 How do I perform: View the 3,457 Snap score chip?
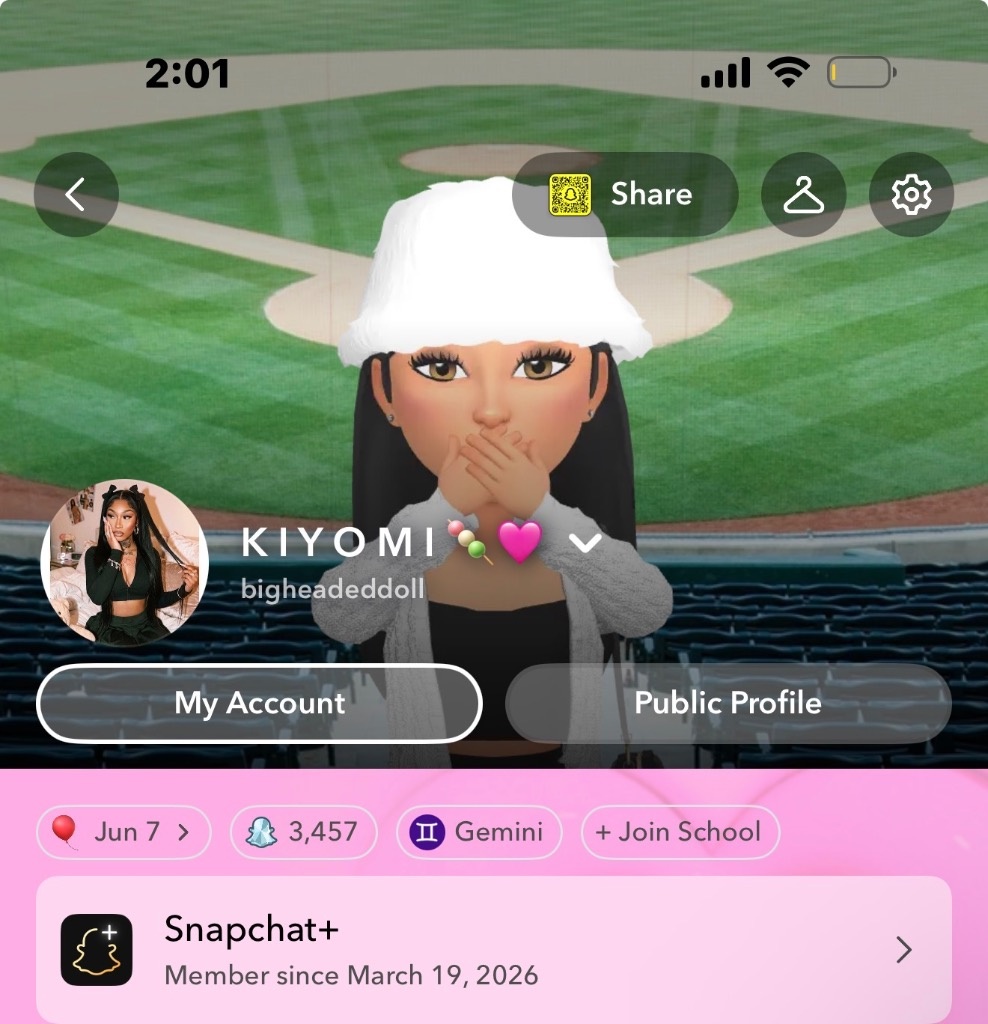point(303,832)
